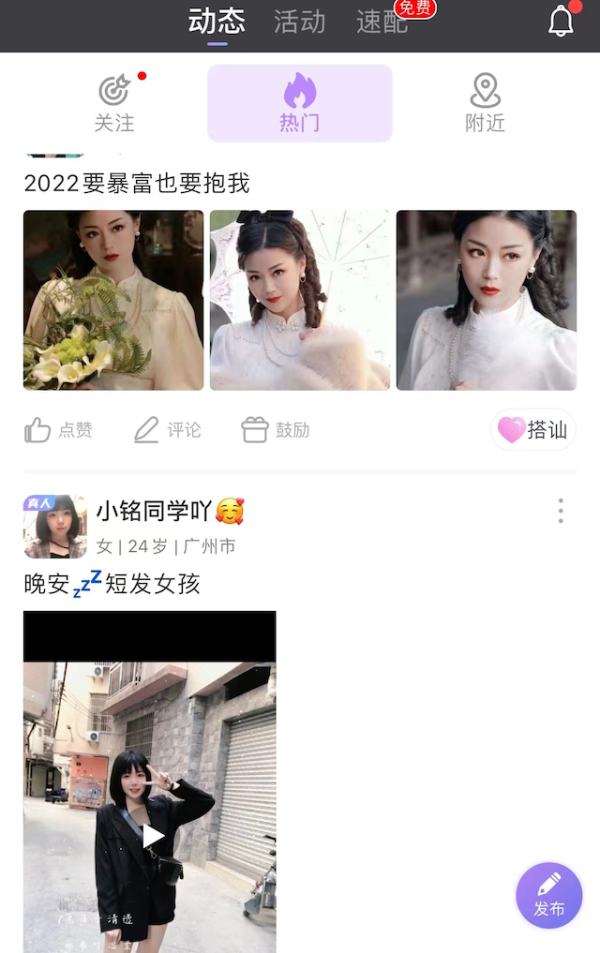
Task: Open the first photo with bouquet
Action: [113, 300]
